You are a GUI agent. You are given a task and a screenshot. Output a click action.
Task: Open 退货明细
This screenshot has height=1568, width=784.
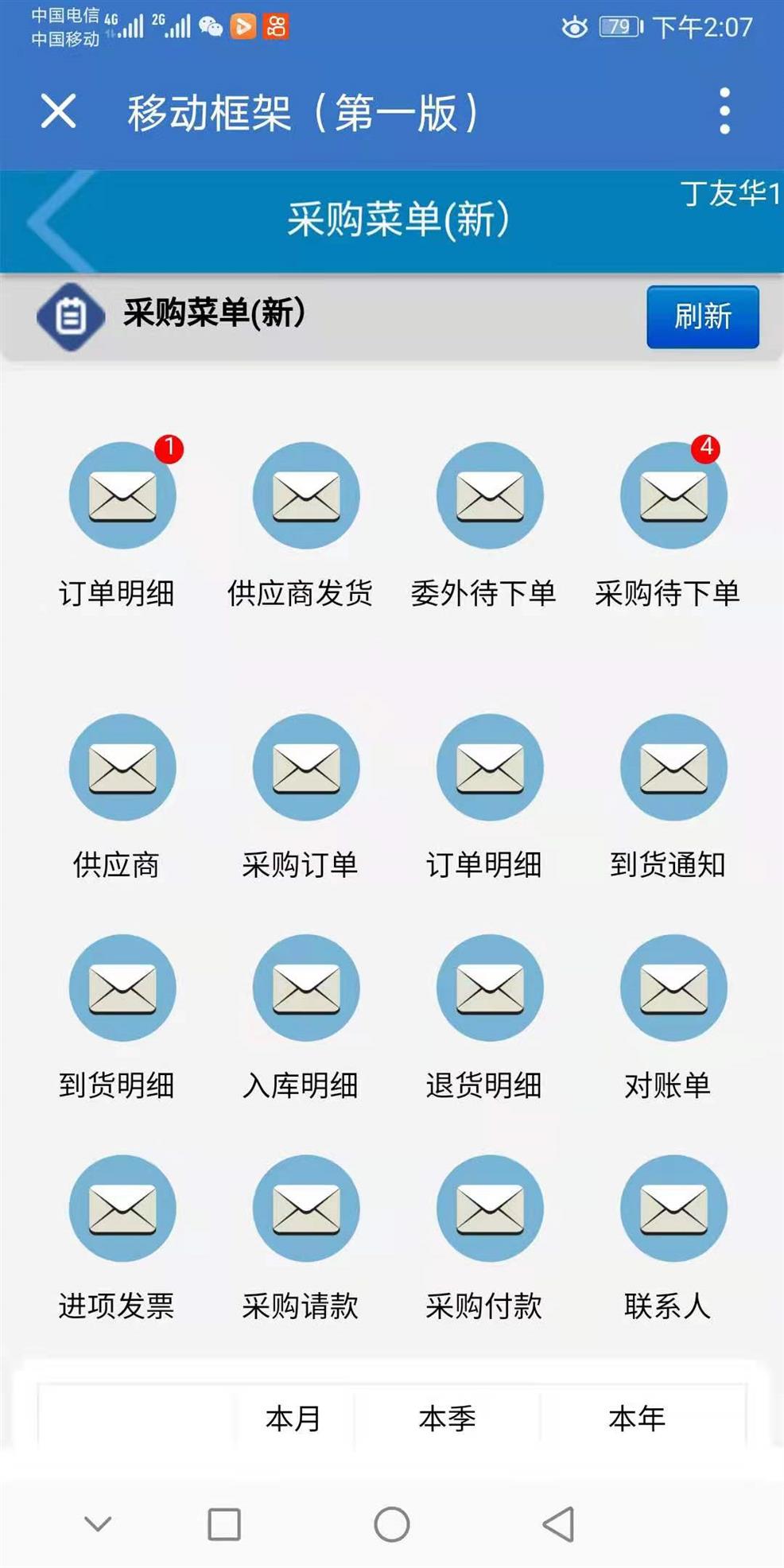coord(490,988)
